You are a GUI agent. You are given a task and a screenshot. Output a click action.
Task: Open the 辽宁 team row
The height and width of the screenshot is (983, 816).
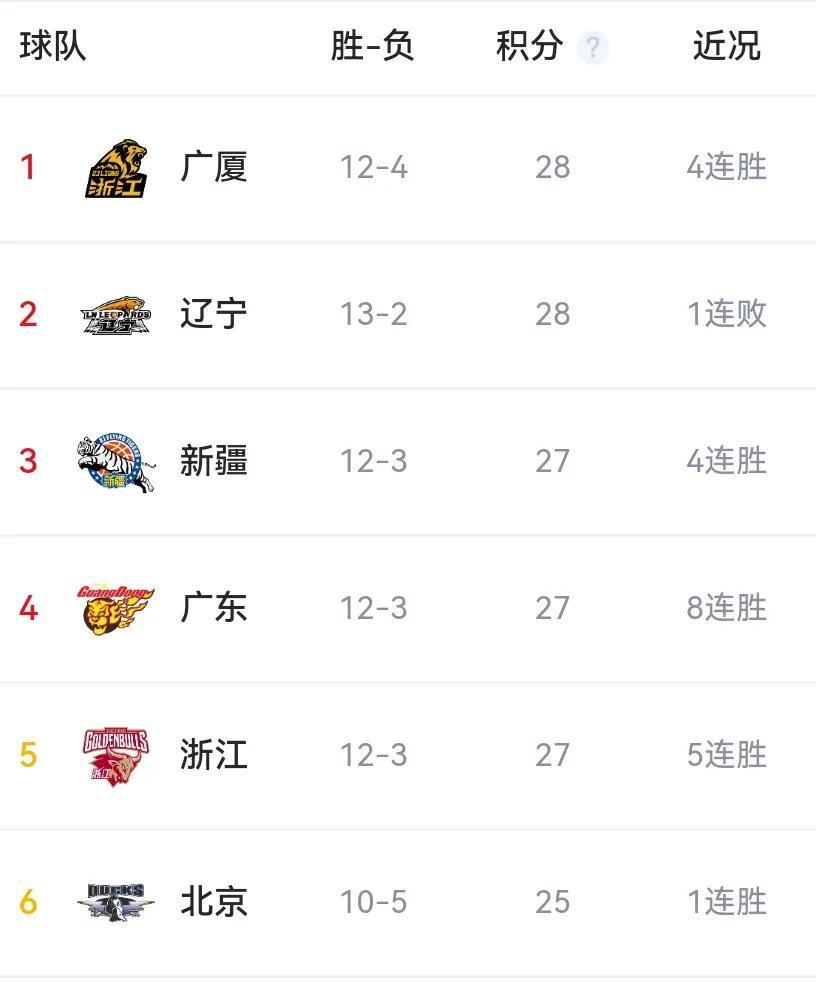(214, 314)
